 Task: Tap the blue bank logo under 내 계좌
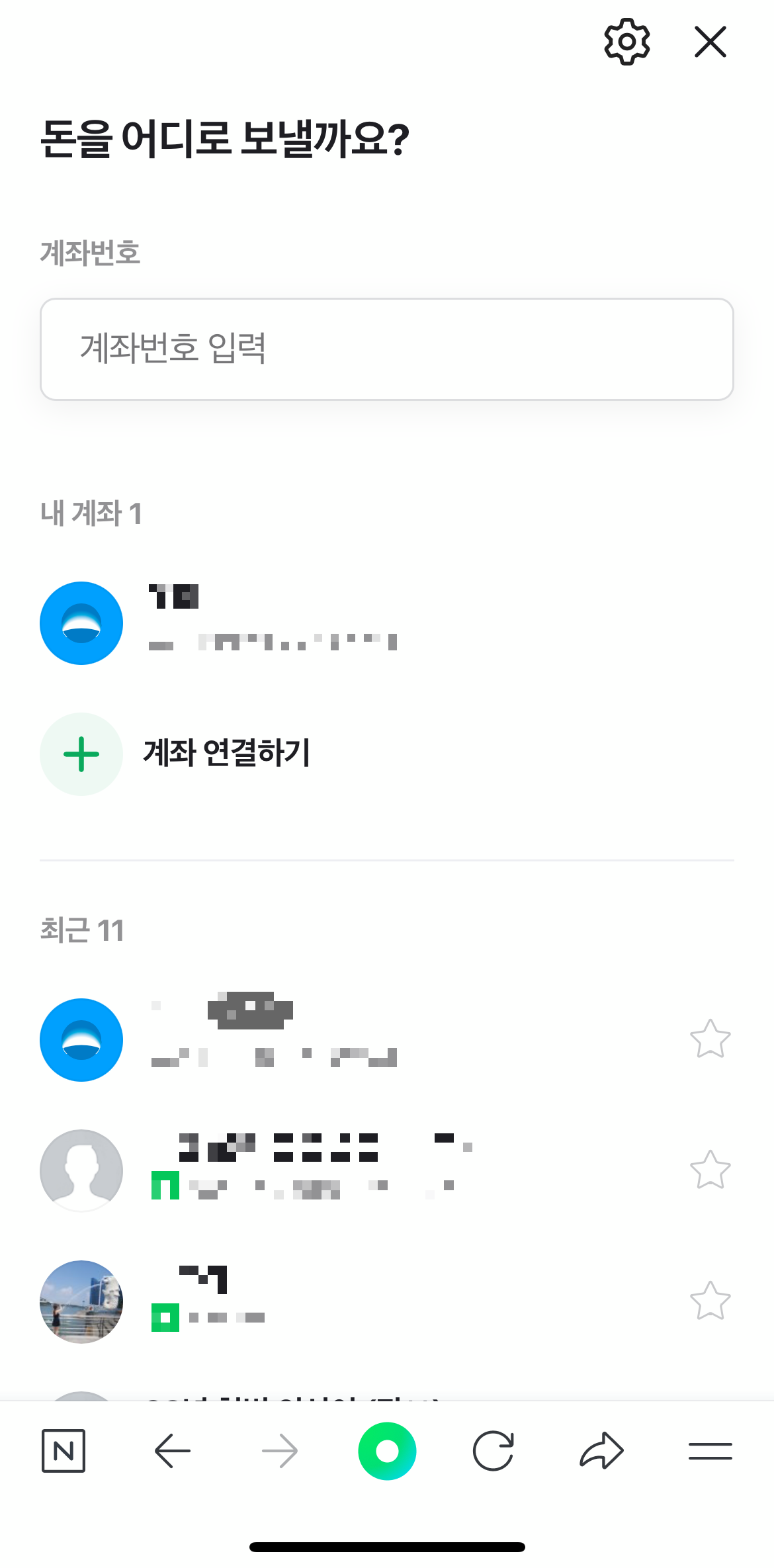(81, 623)
